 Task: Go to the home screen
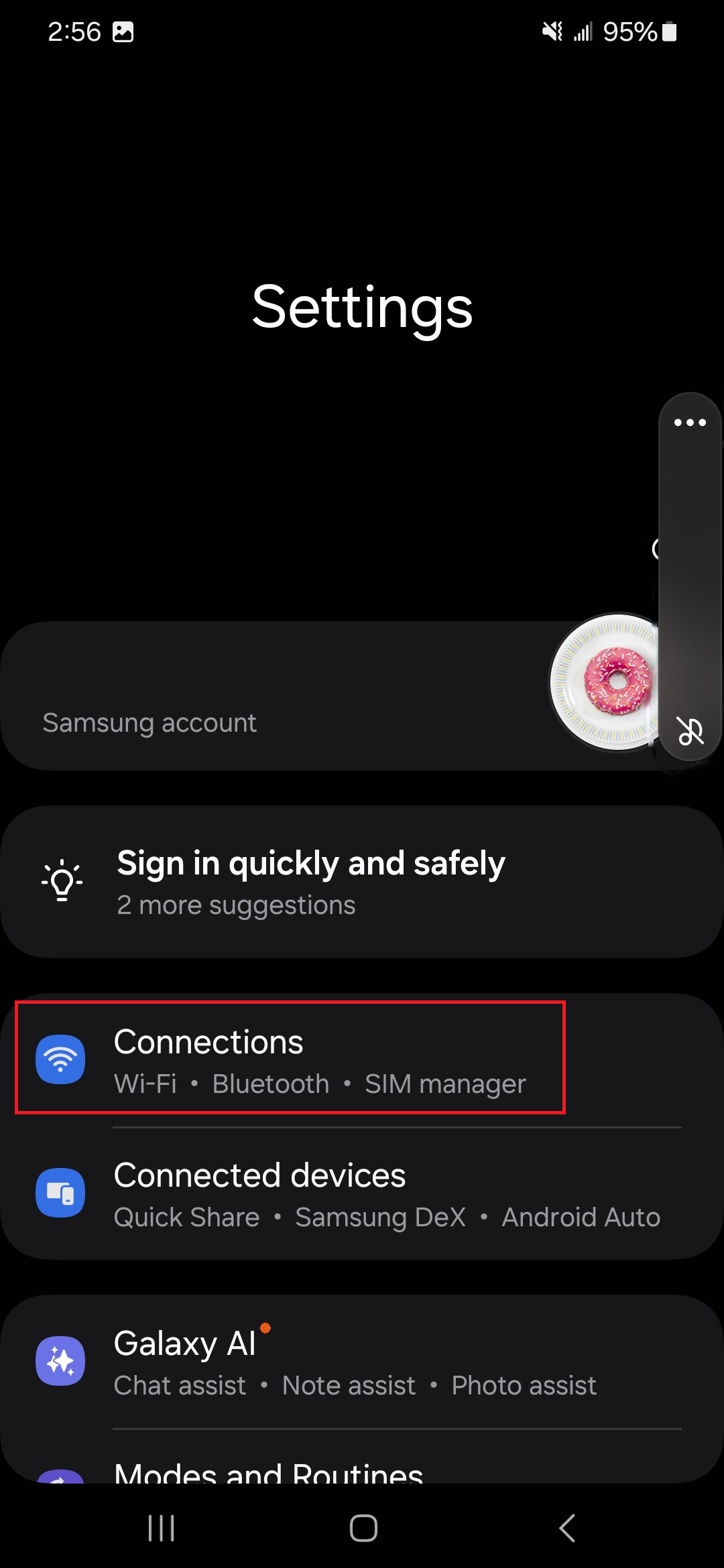(x=363, y=1528)
